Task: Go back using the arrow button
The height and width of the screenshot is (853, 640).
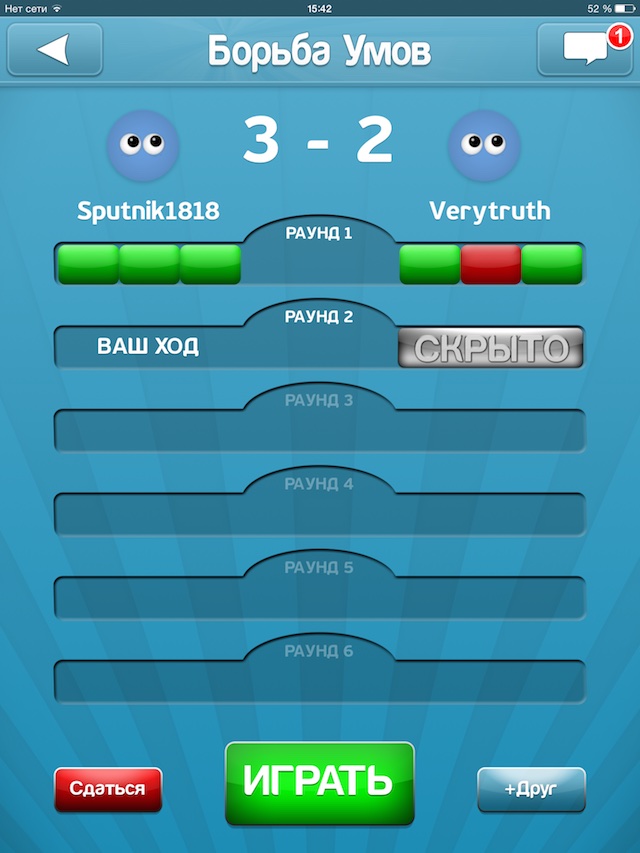Action: (55, 49)
